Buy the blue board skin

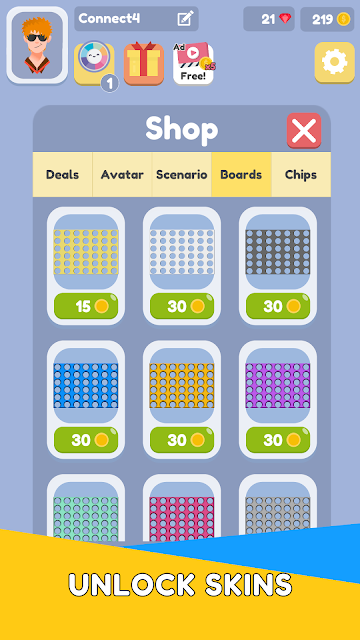(86, 440)
